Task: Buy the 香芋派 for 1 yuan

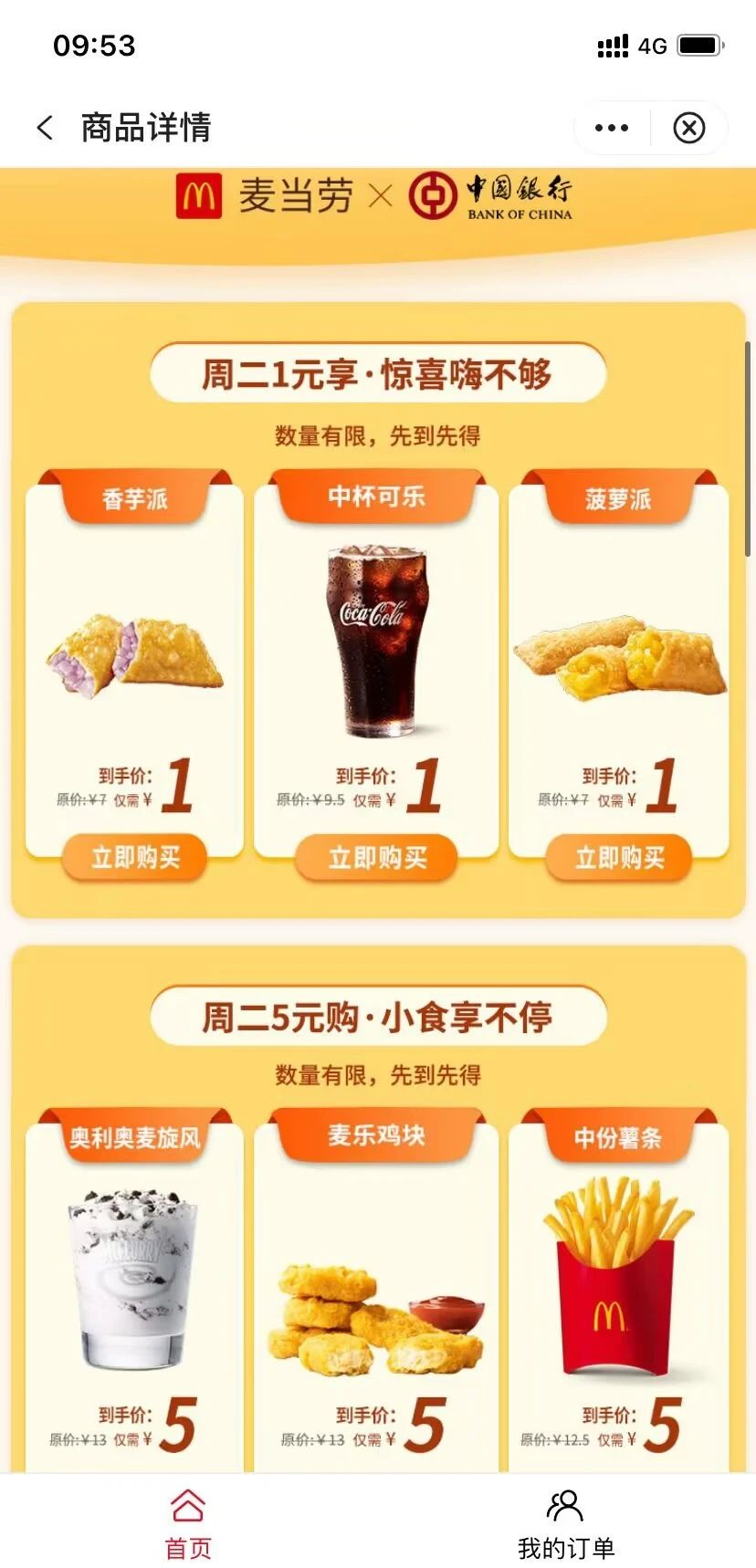Action: tap(135, 857)
